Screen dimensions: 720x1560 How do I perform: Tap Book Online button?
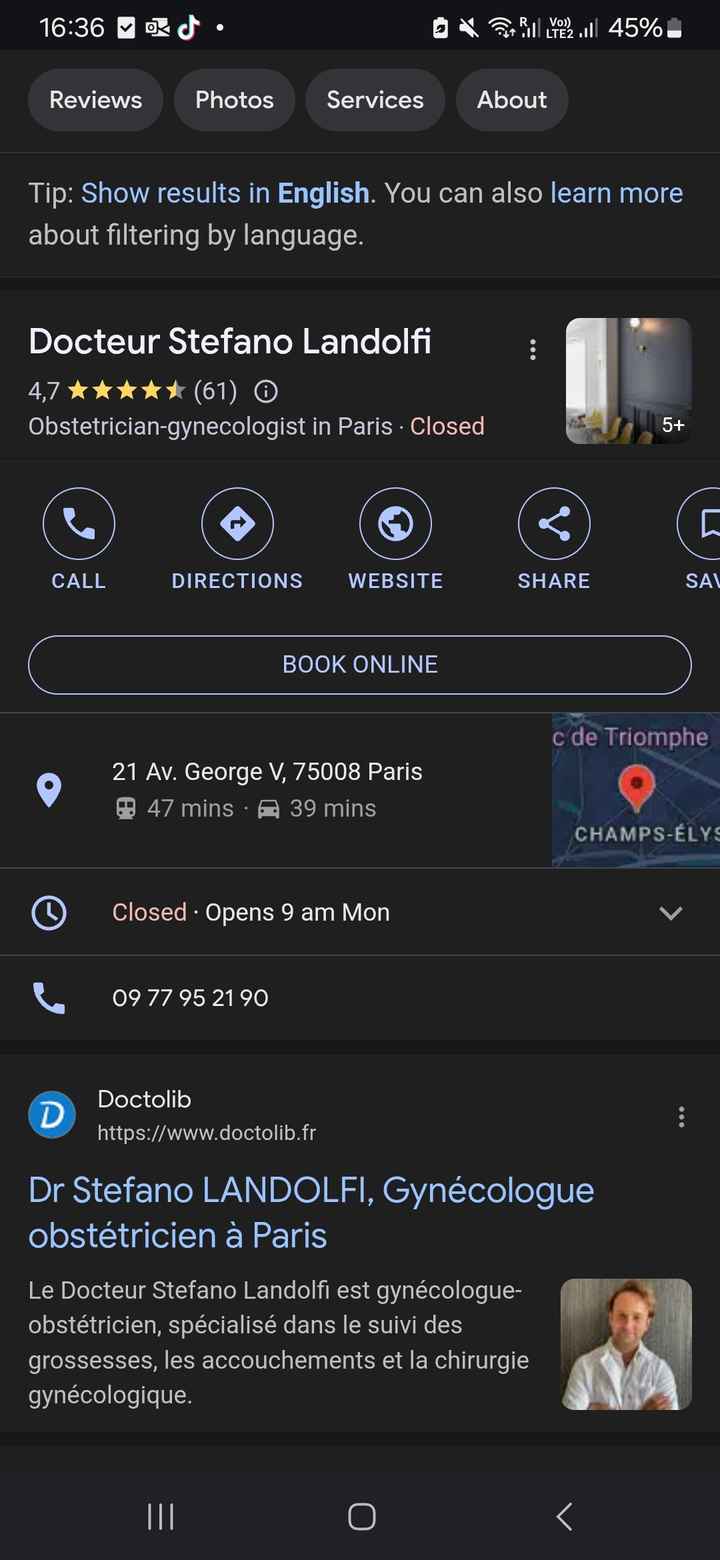(360, 665)
